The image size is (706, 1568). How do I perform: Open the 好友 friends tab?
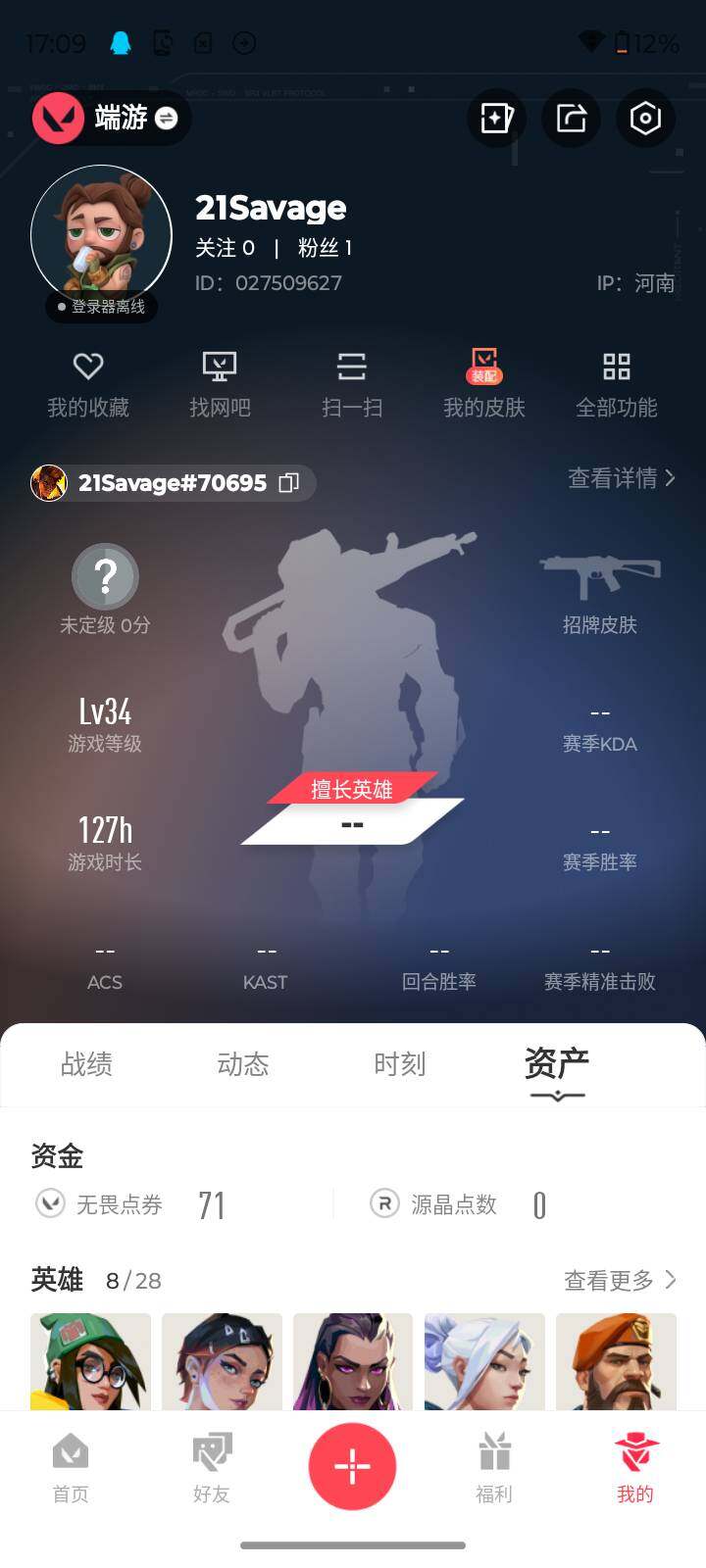click(211, 1466)
